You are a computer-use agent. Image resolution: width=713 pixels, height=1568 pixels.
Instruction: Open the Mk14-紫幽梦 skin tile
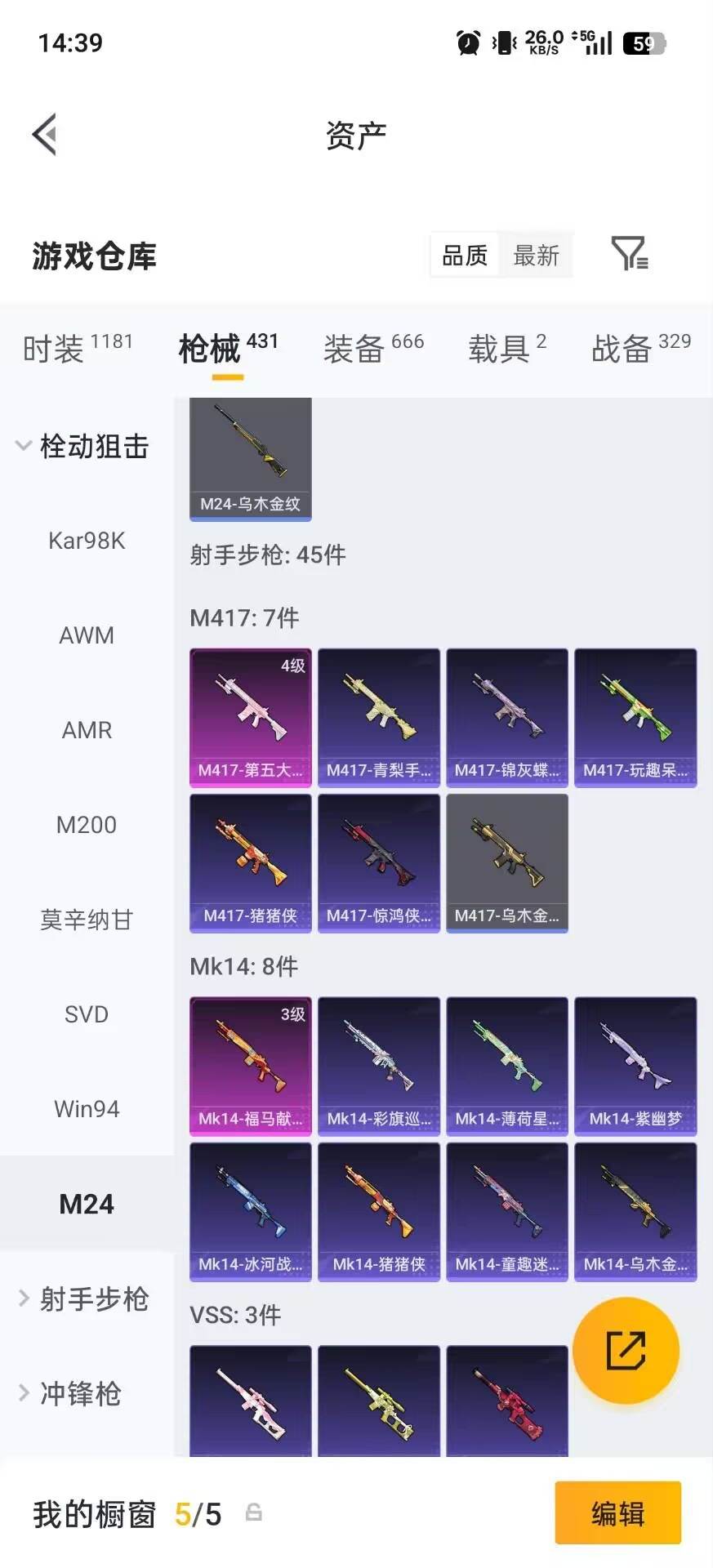point(635,1067)
